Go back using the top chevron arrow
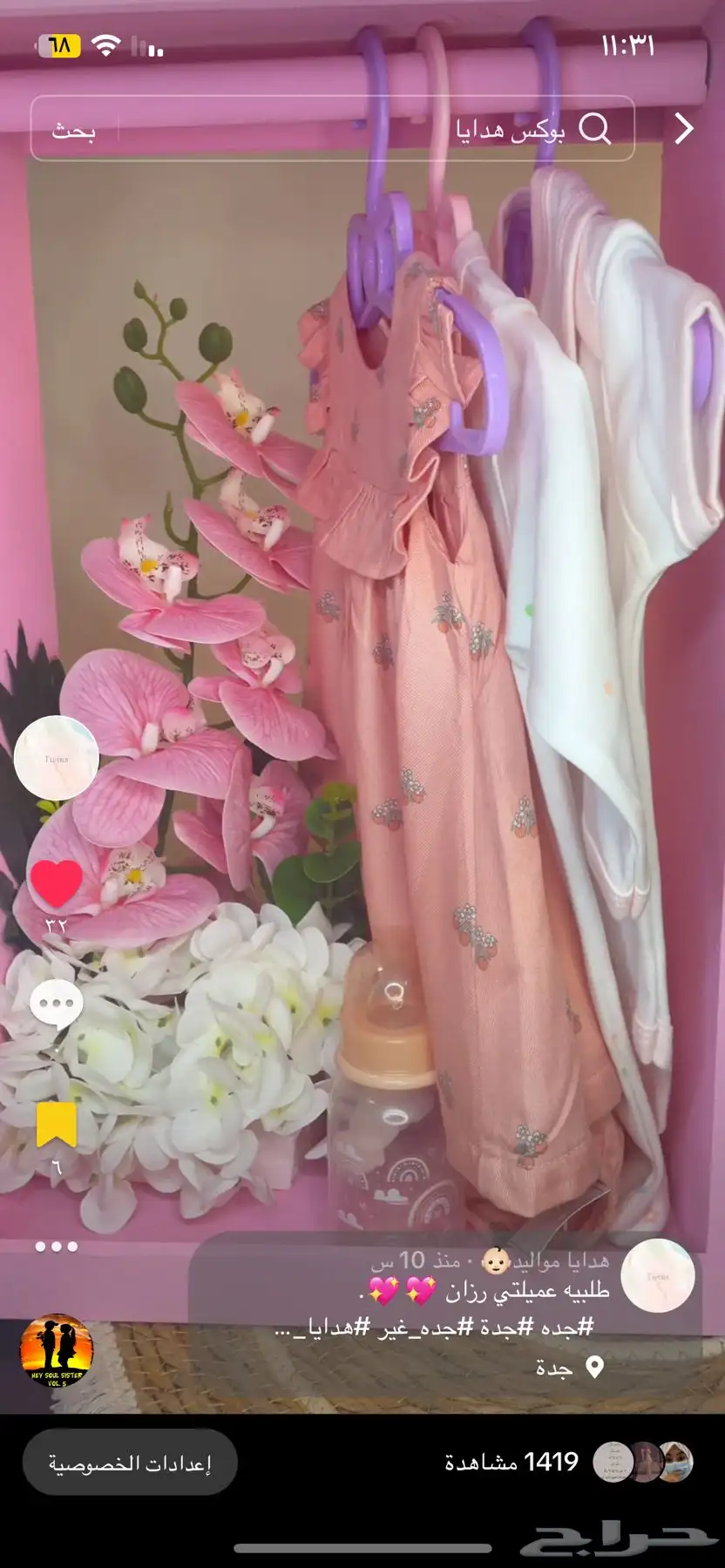This screenshot has width=725, height=1568. tap(684, 129)
